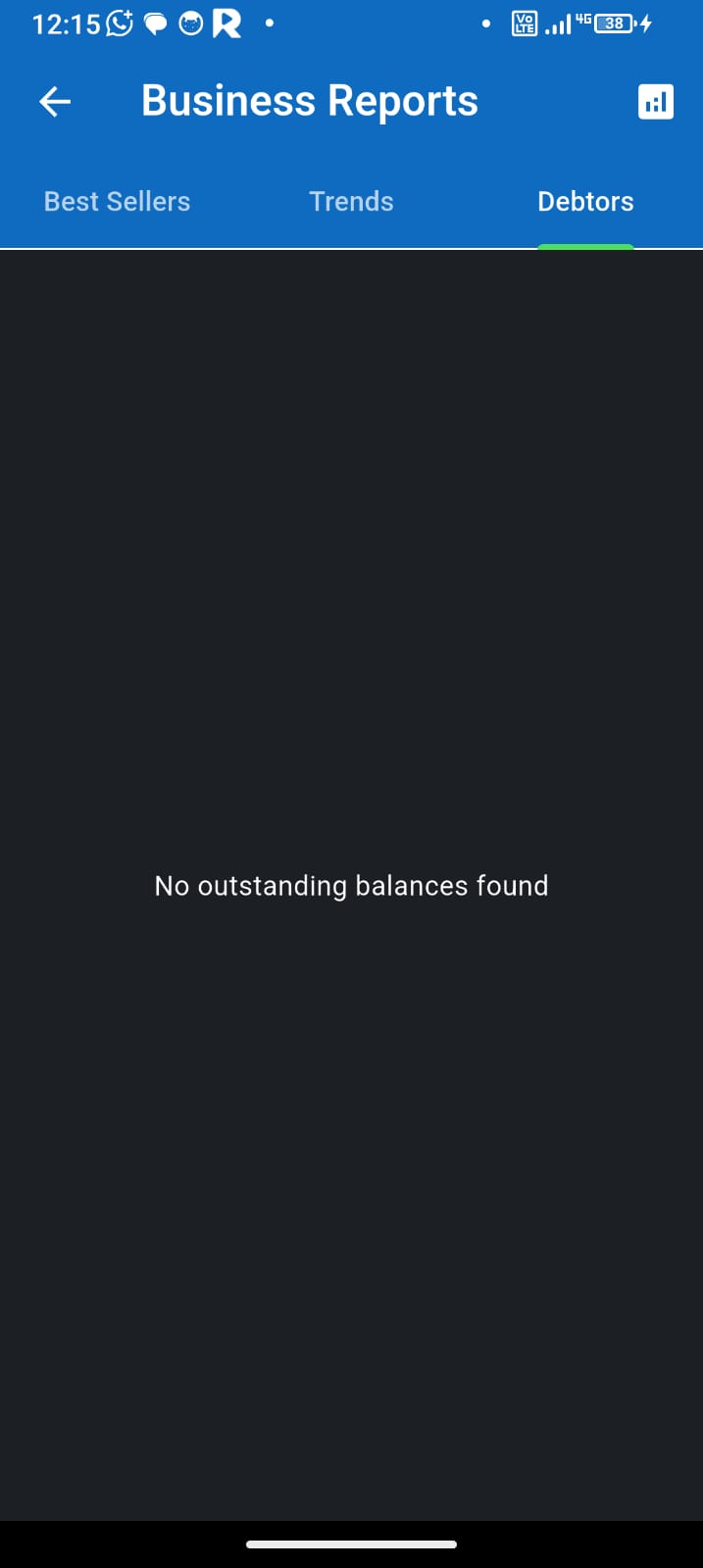
Task: Switch to the Best Sellers tab
Action: tap(117, 202)
